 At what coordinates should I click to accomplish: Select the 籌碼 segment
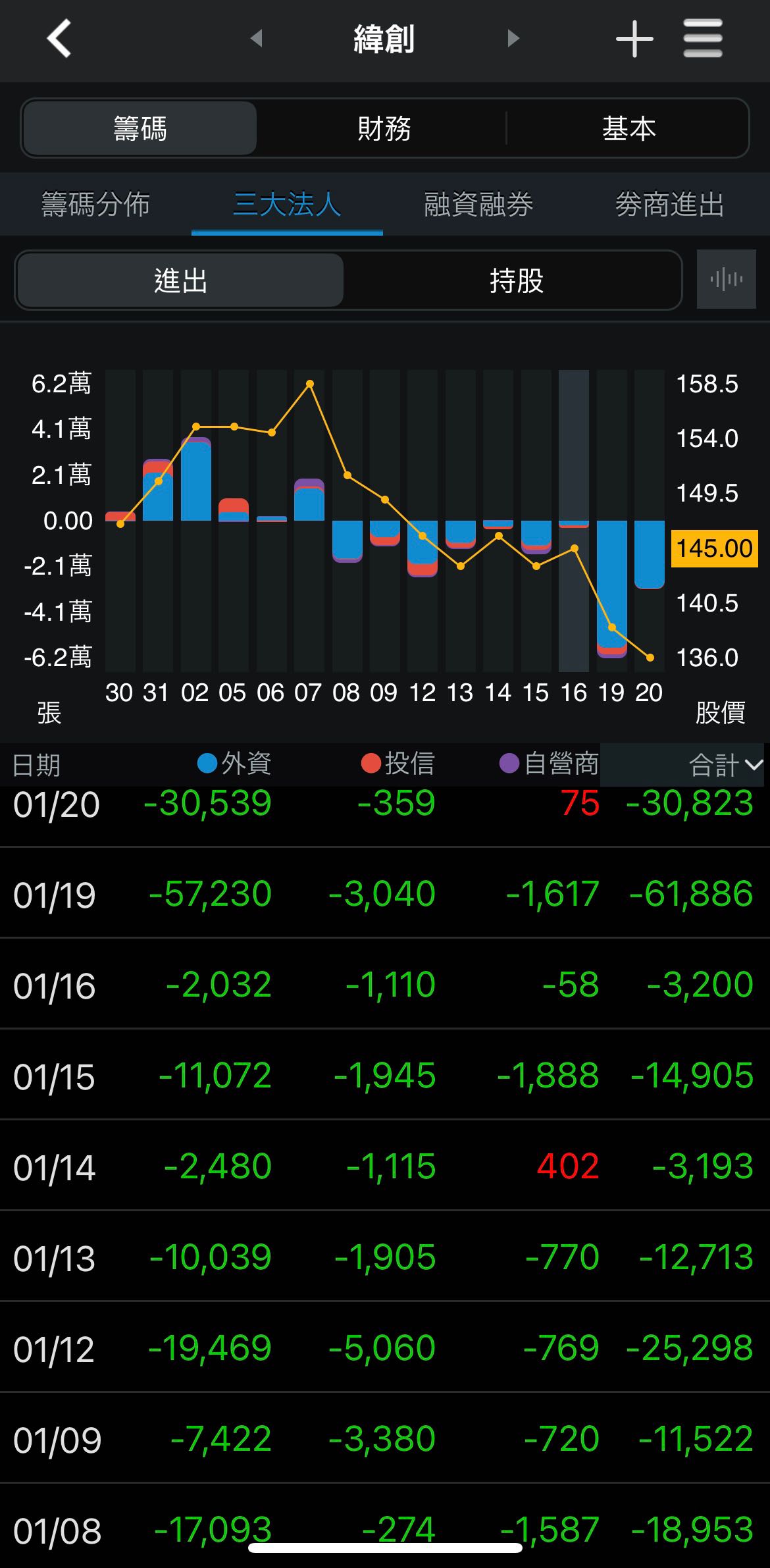[140, 128]
